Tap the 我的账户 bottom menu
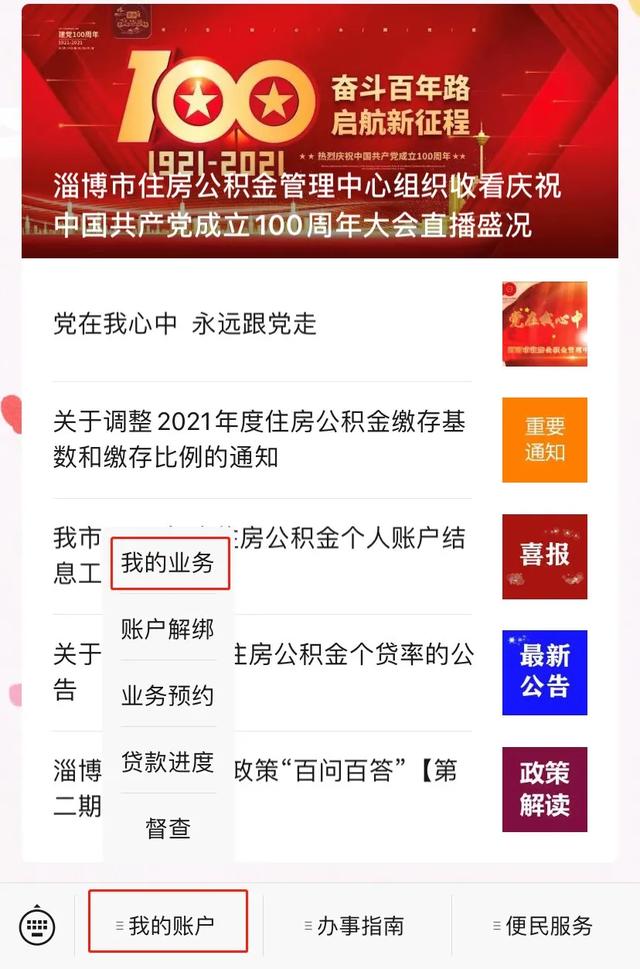Viewport: 640px width, 969px height. point(167,926)
